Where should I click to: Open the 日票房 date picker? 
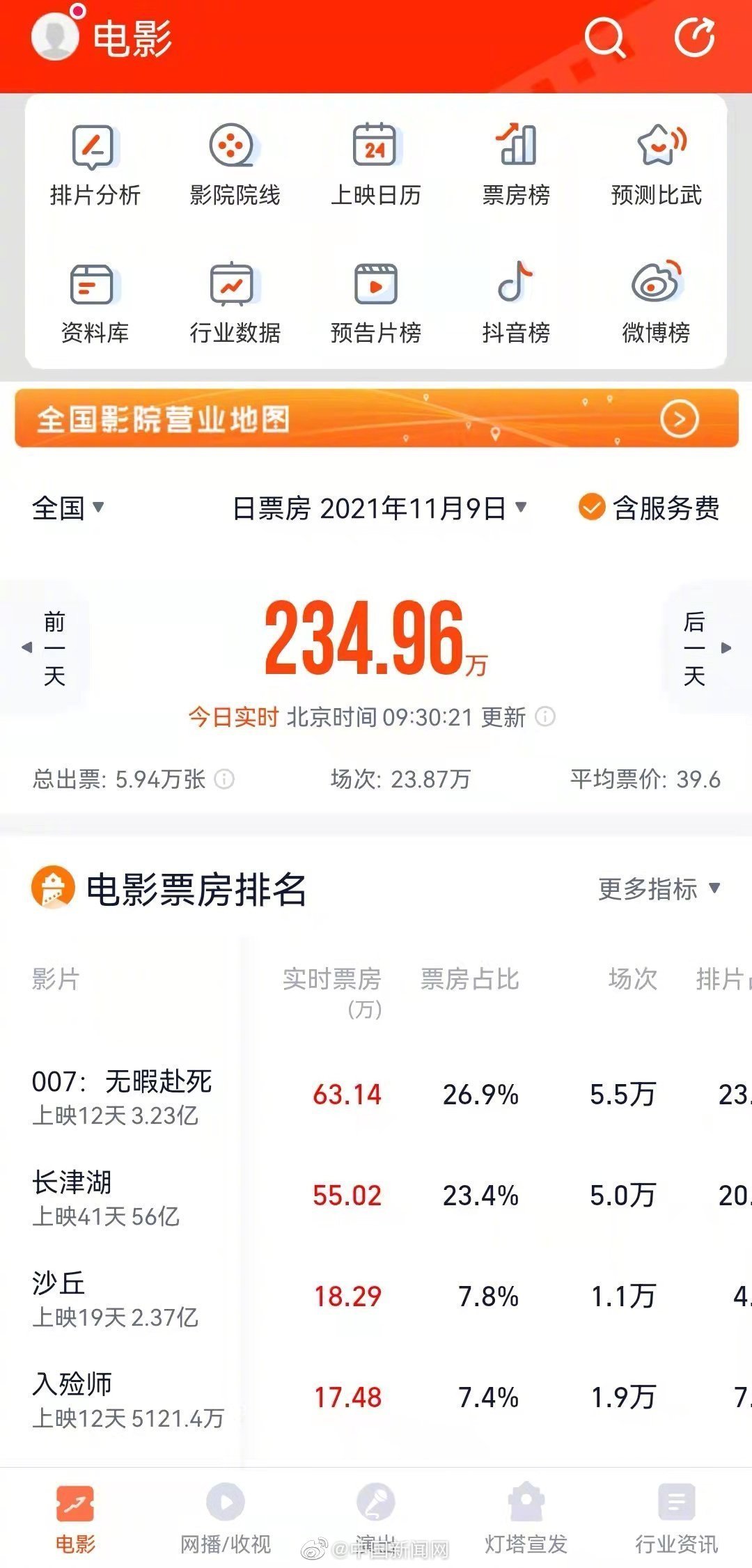pos(379,508)
